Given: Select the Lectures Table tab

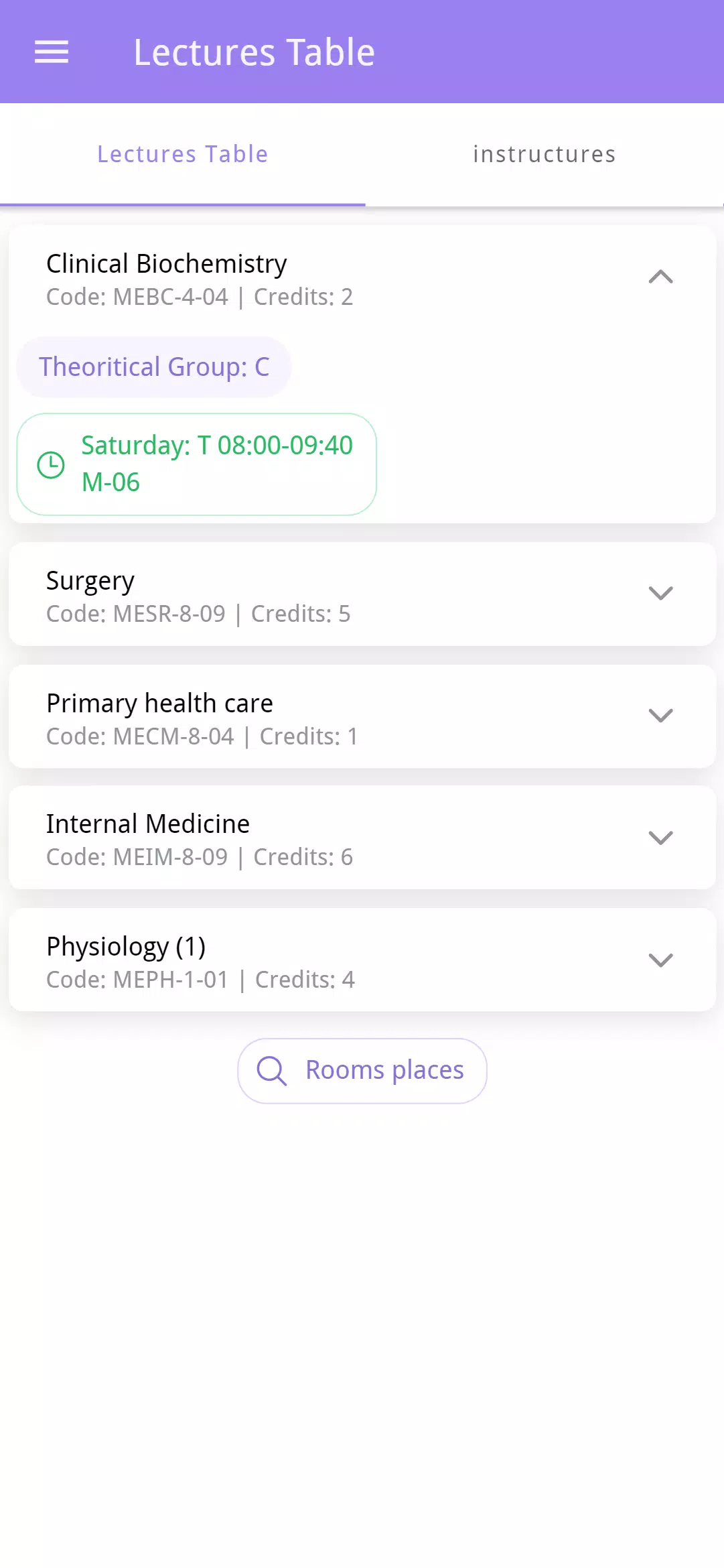Looking at the screenshot, I should coord(182,154).
